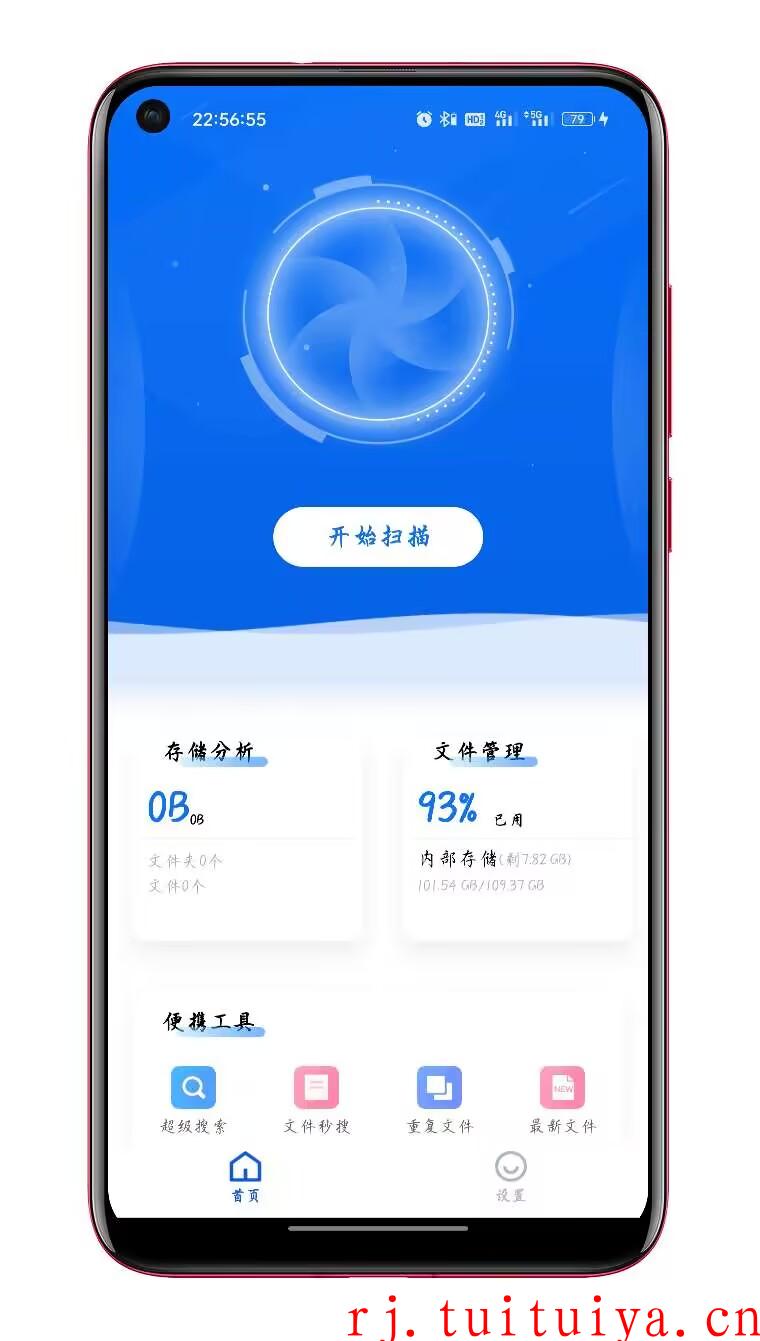Viewport: 760px width, 1341px height.
Task: Switch to the 设置 tab
Action: click(x=510, y=1177)
